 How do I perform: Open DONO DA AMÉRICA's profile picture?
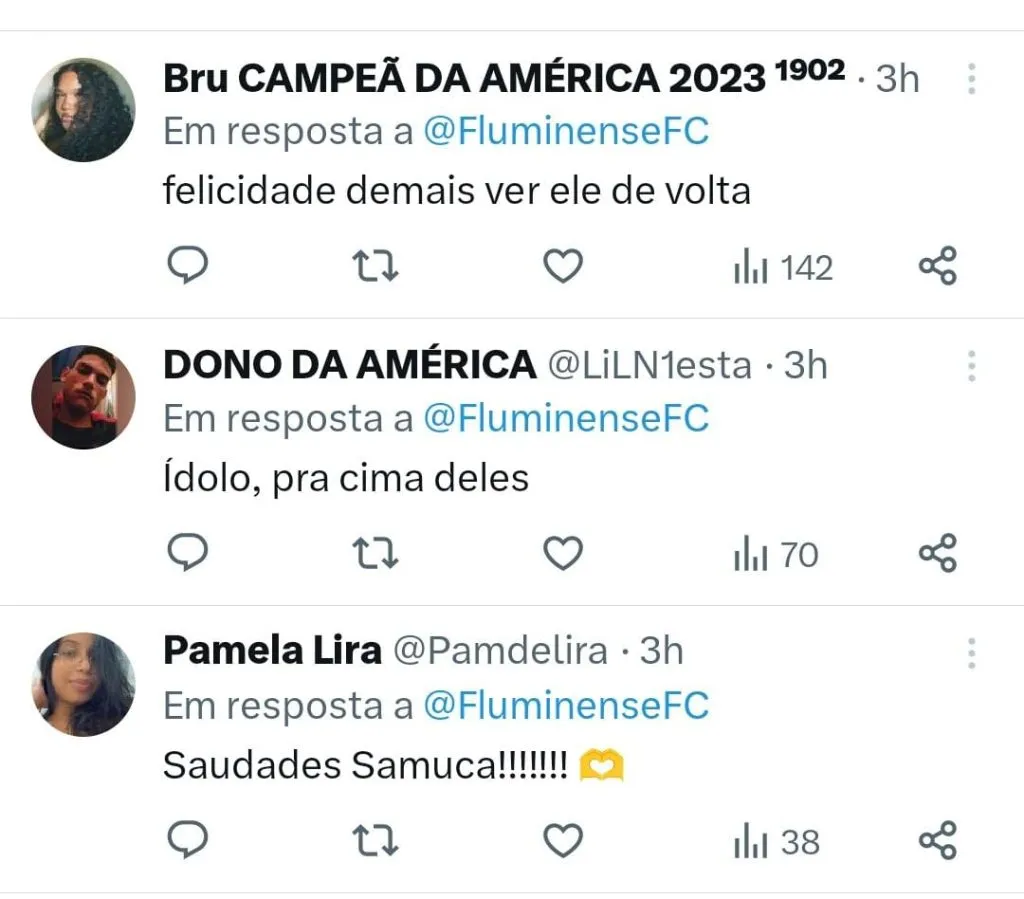(x=83, y=397)
